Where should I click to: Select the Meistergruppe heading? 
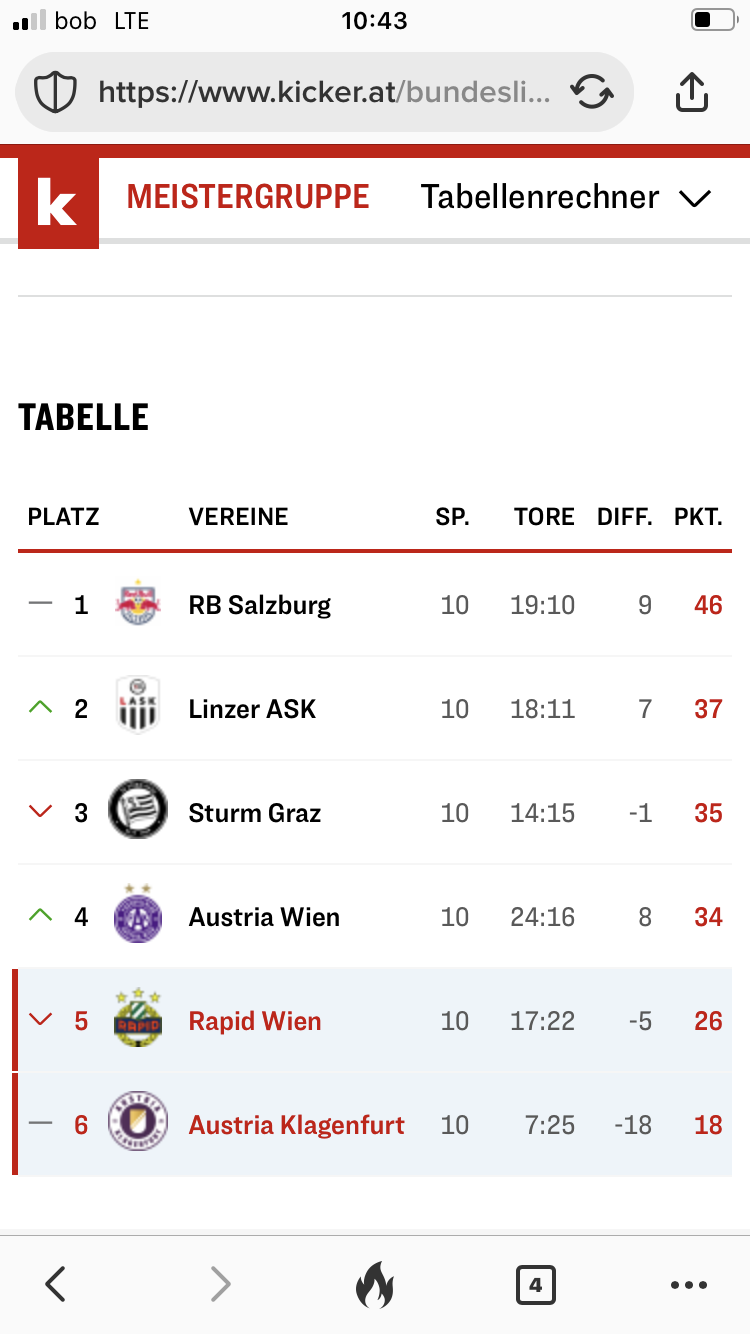[248, 197]
